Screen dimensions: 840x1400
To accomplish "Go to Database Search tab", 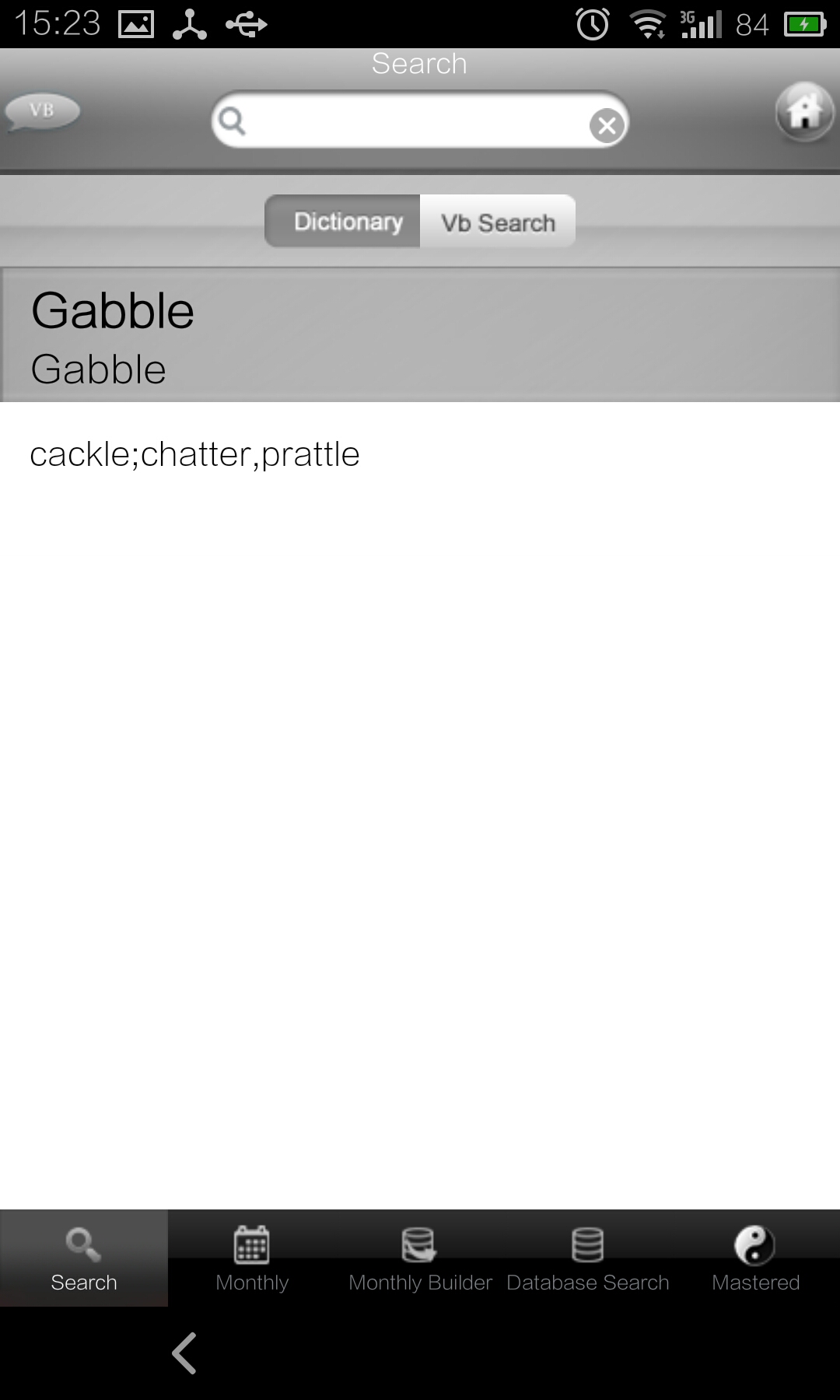I will (588, 1258).
